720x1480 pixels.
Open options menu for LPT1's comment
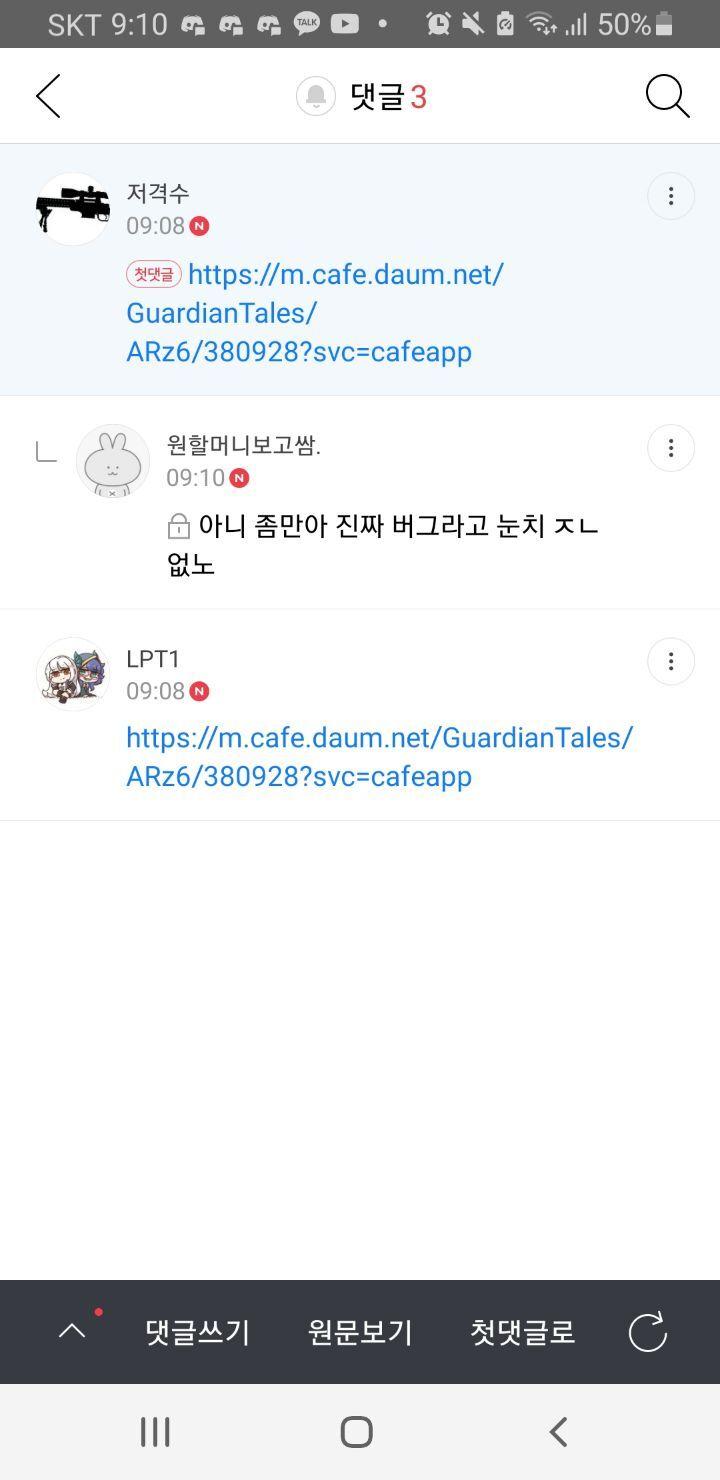[x=670, y=661]
